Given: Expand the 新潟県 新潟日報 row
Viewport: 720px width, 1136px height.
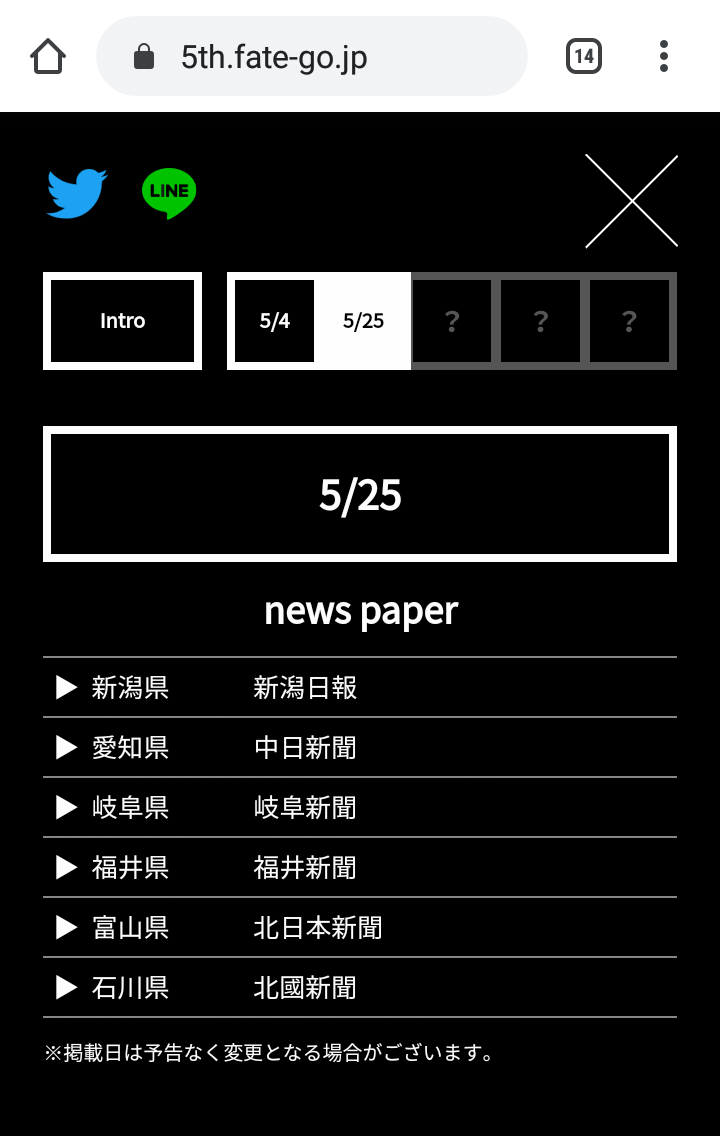Looking at the screenshot, I should 359,688.
